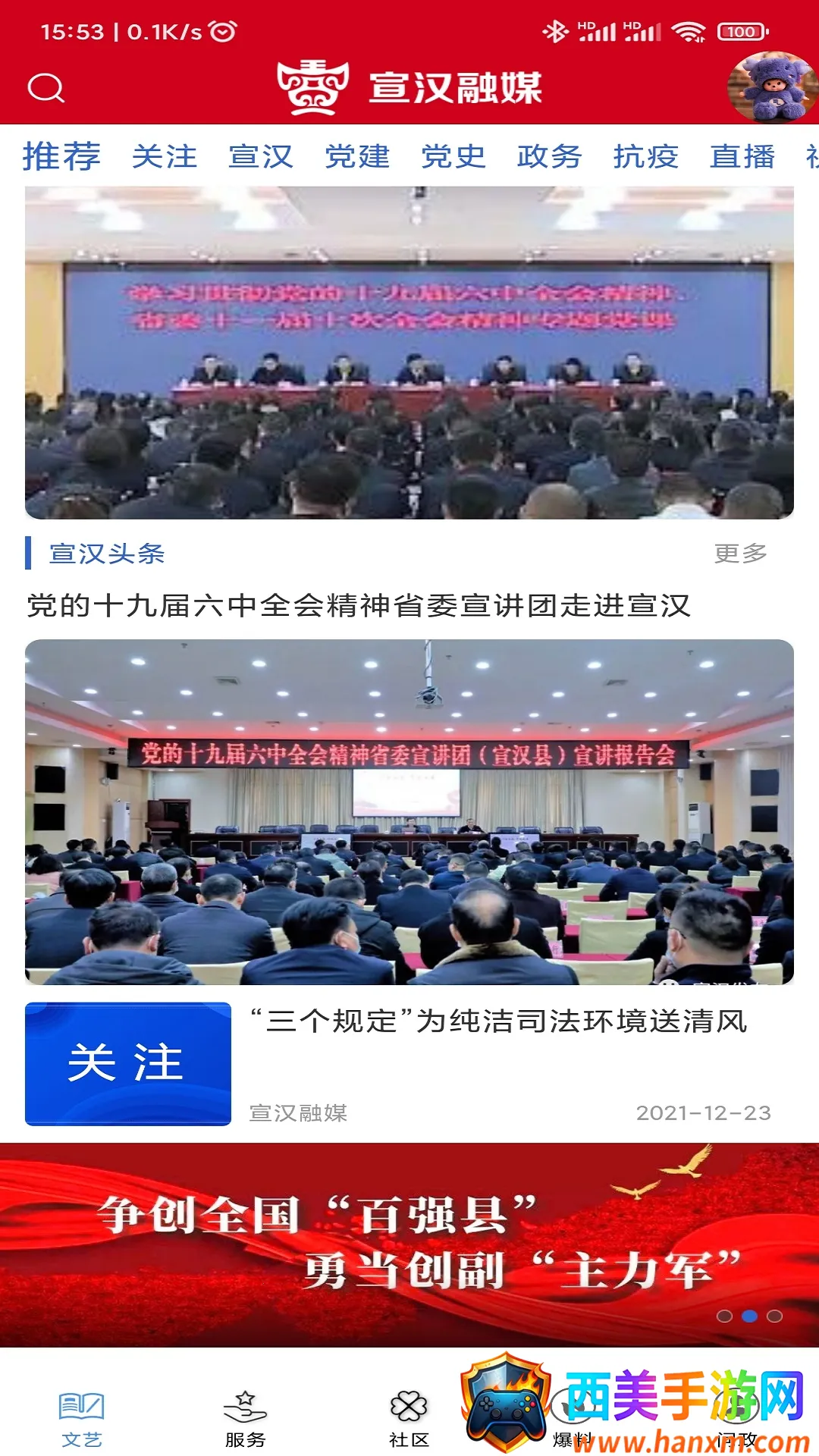This screenshot has width=819, height=1456.
Task: Select the 党建 tab
Action: pos(357,157)
